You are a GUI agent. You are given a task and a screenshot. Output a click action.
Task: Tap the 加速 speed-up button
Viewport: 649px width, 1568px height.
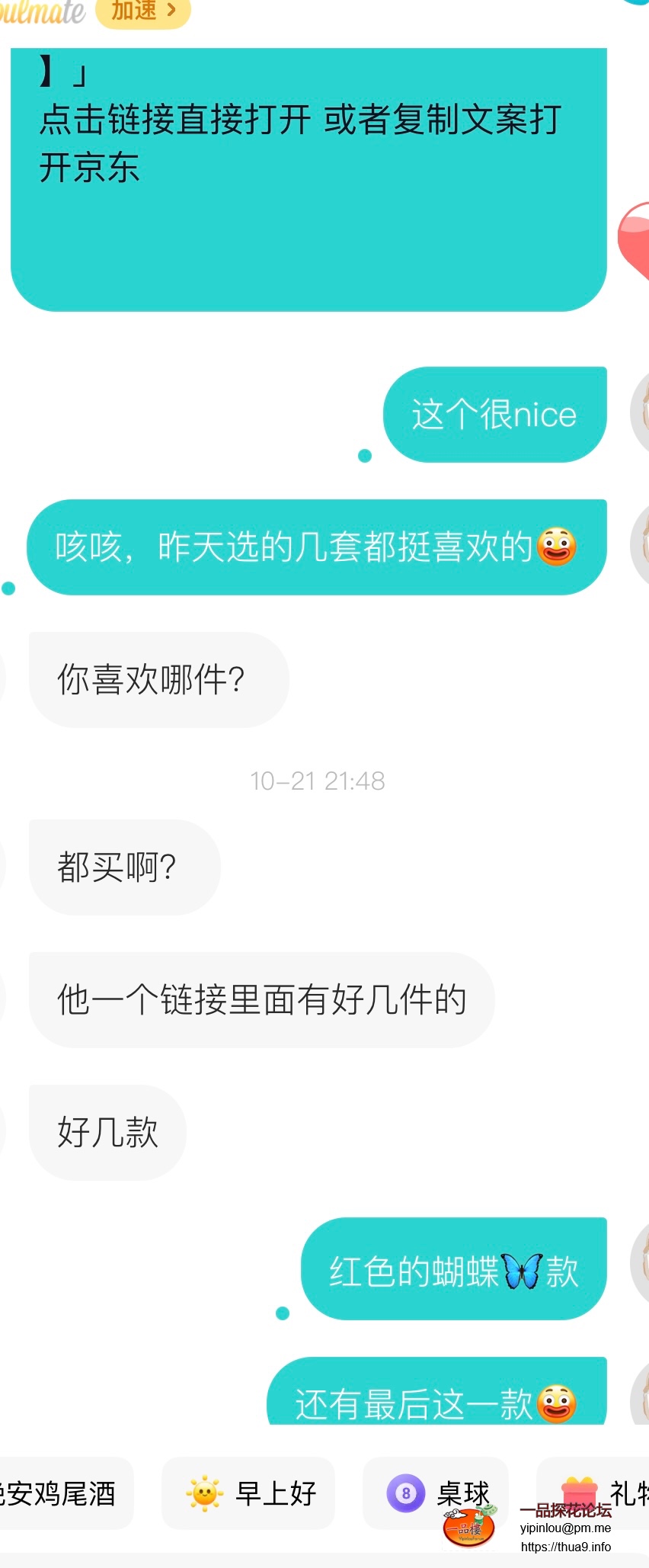click(143, 11)
